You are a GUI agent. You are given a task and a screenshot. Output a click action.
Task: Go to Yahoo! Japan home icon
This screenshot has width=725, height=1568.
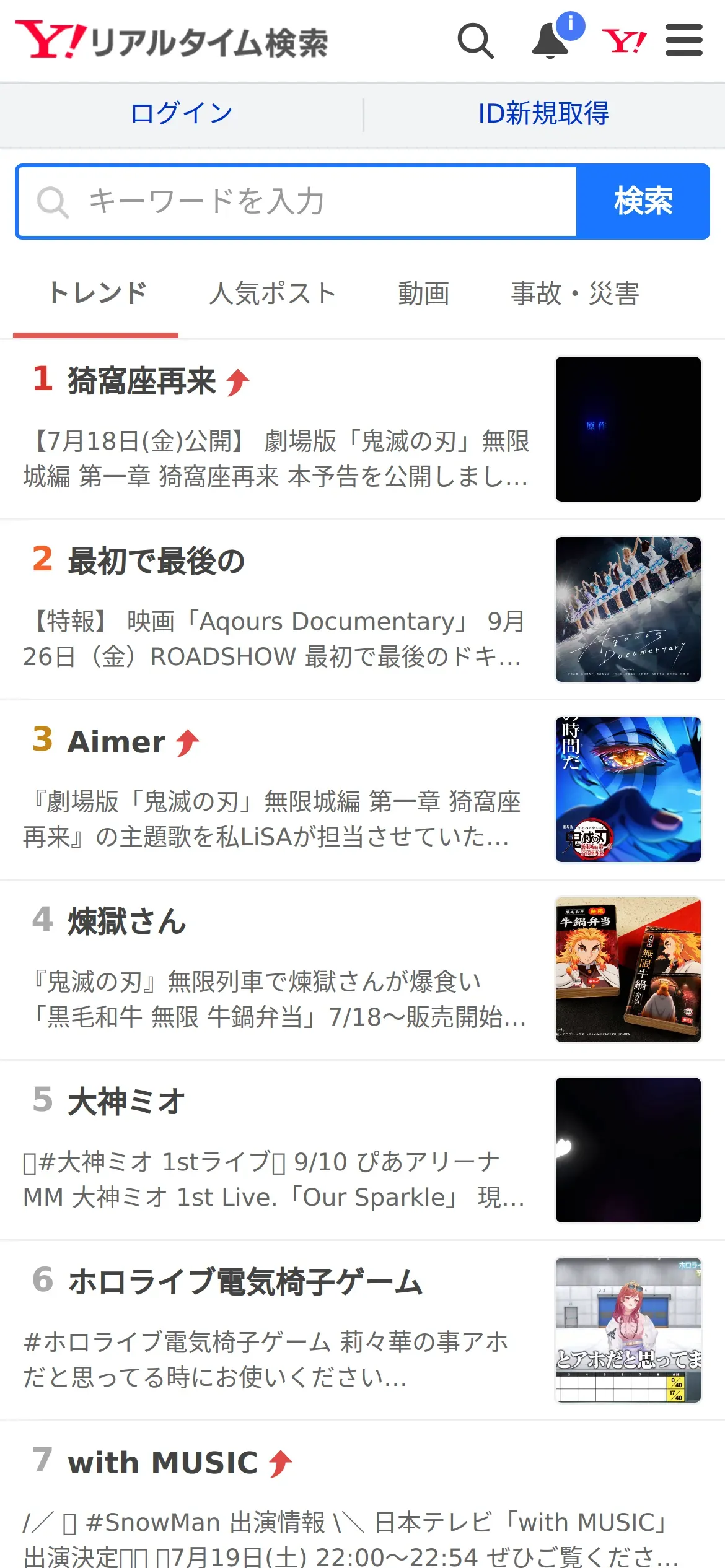(x=624, y=41)
